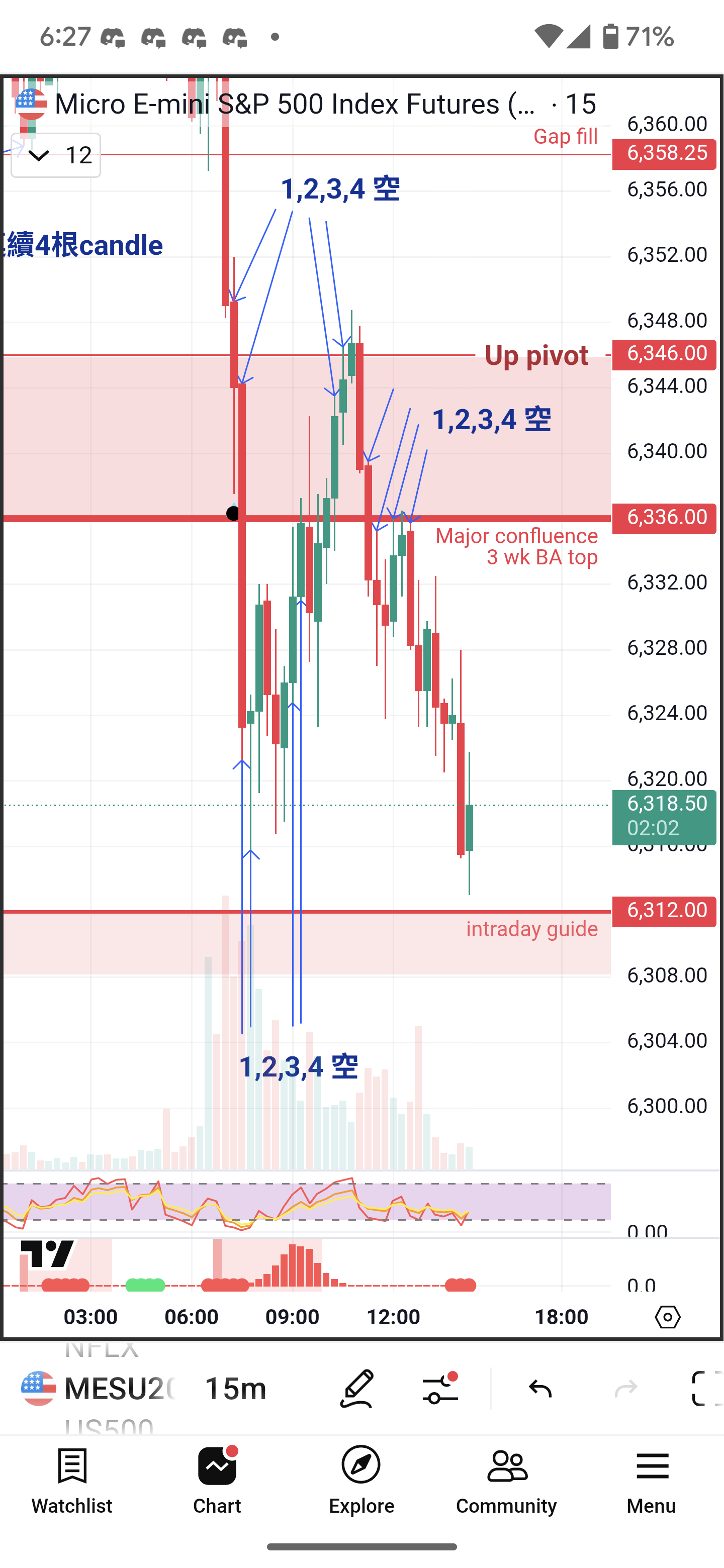Open the drawing tools pencil
Screen dimensions: 724x1568
pyautogui.click(x=357, y=1389)
